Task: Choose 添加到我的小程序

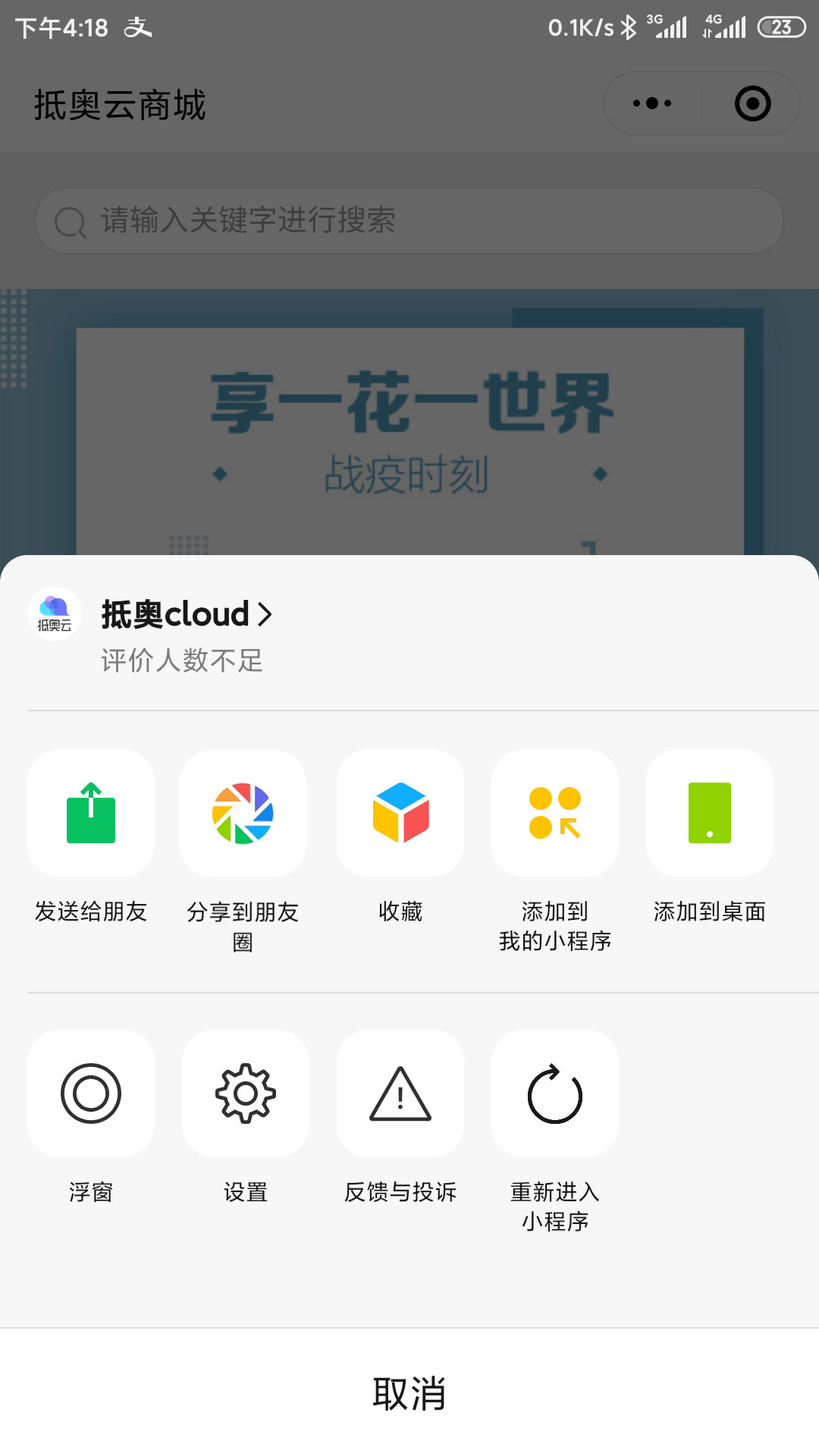Action: click(x=555, y=813)
